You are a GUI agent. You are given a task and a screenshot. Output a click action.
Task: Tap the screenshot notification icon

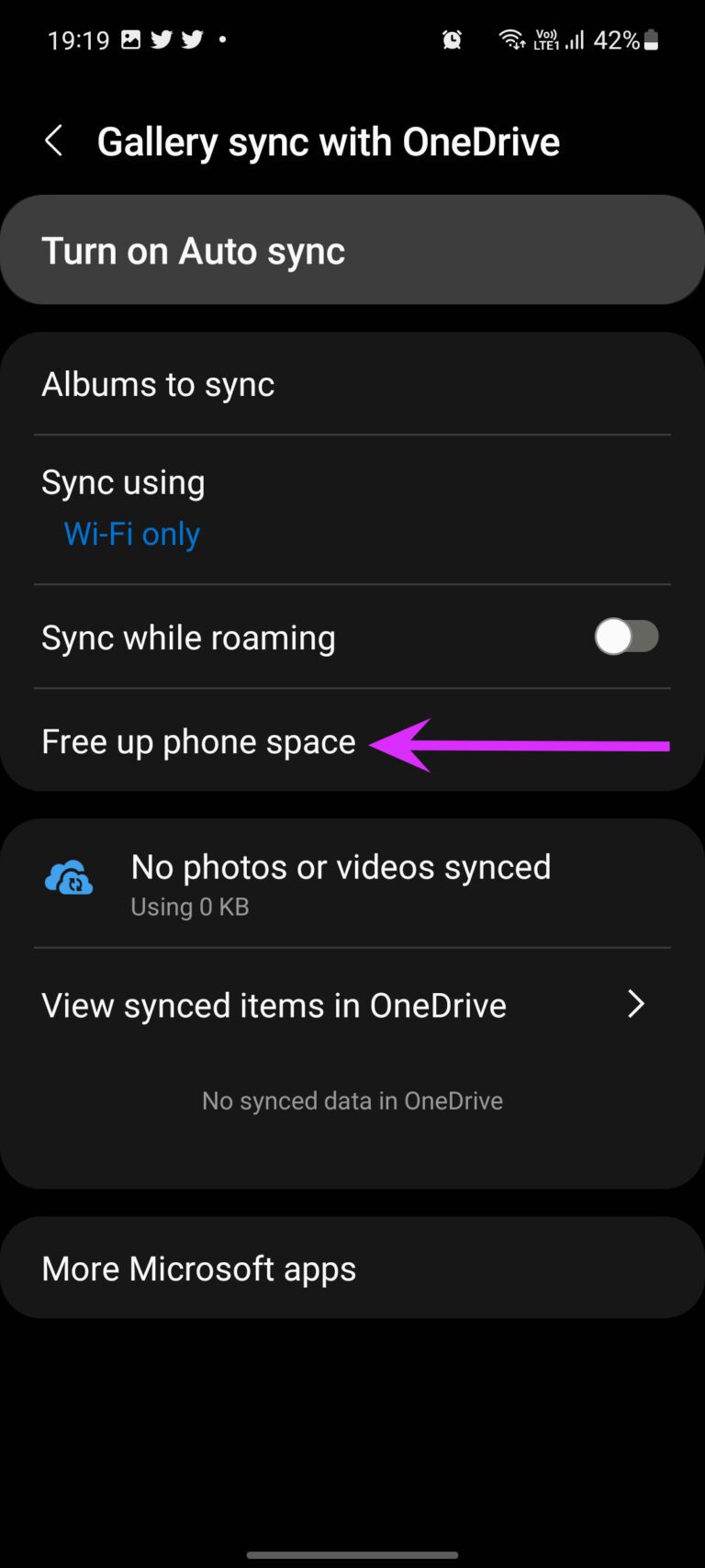pyautogui.click(x=130, y=39)
